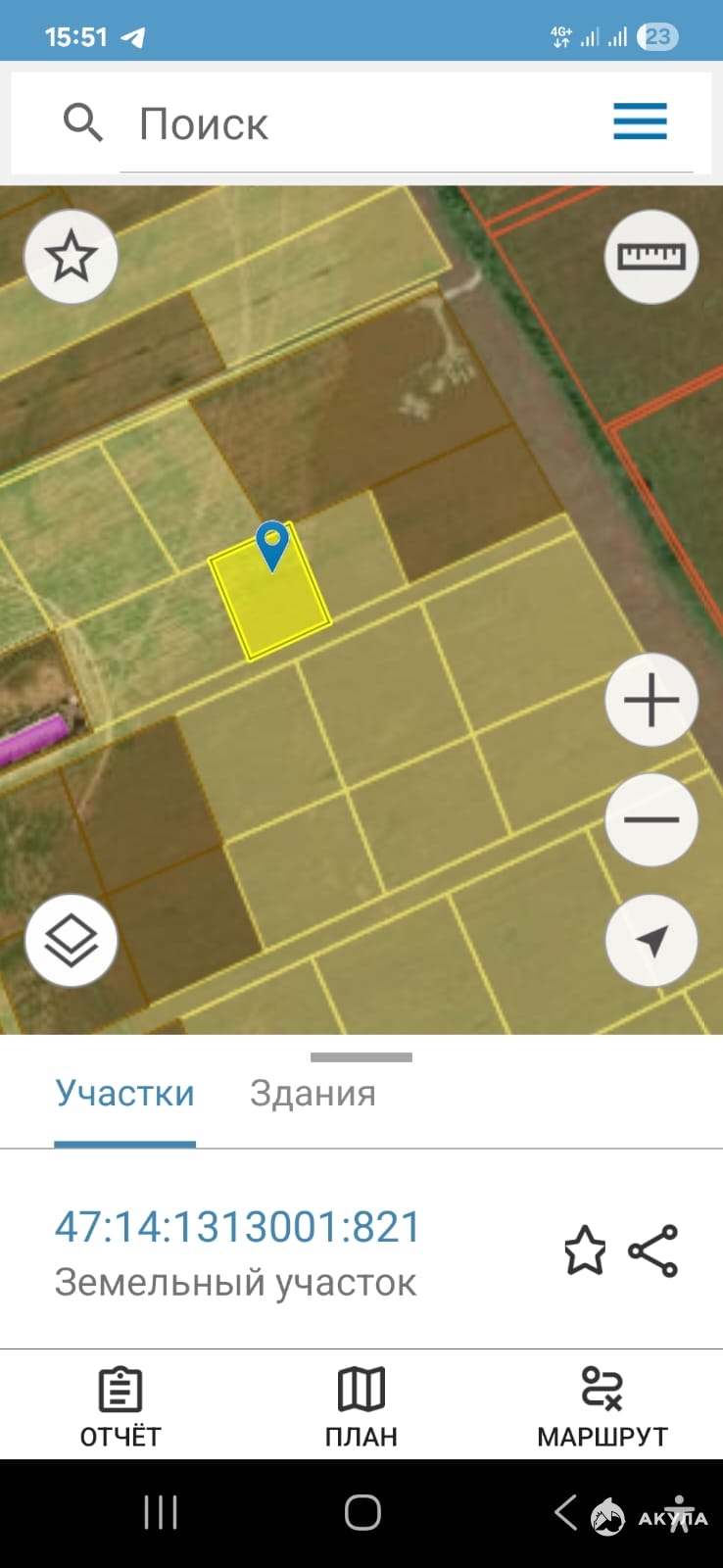Activate the ruler measurement tool

(x=651, y=257)
